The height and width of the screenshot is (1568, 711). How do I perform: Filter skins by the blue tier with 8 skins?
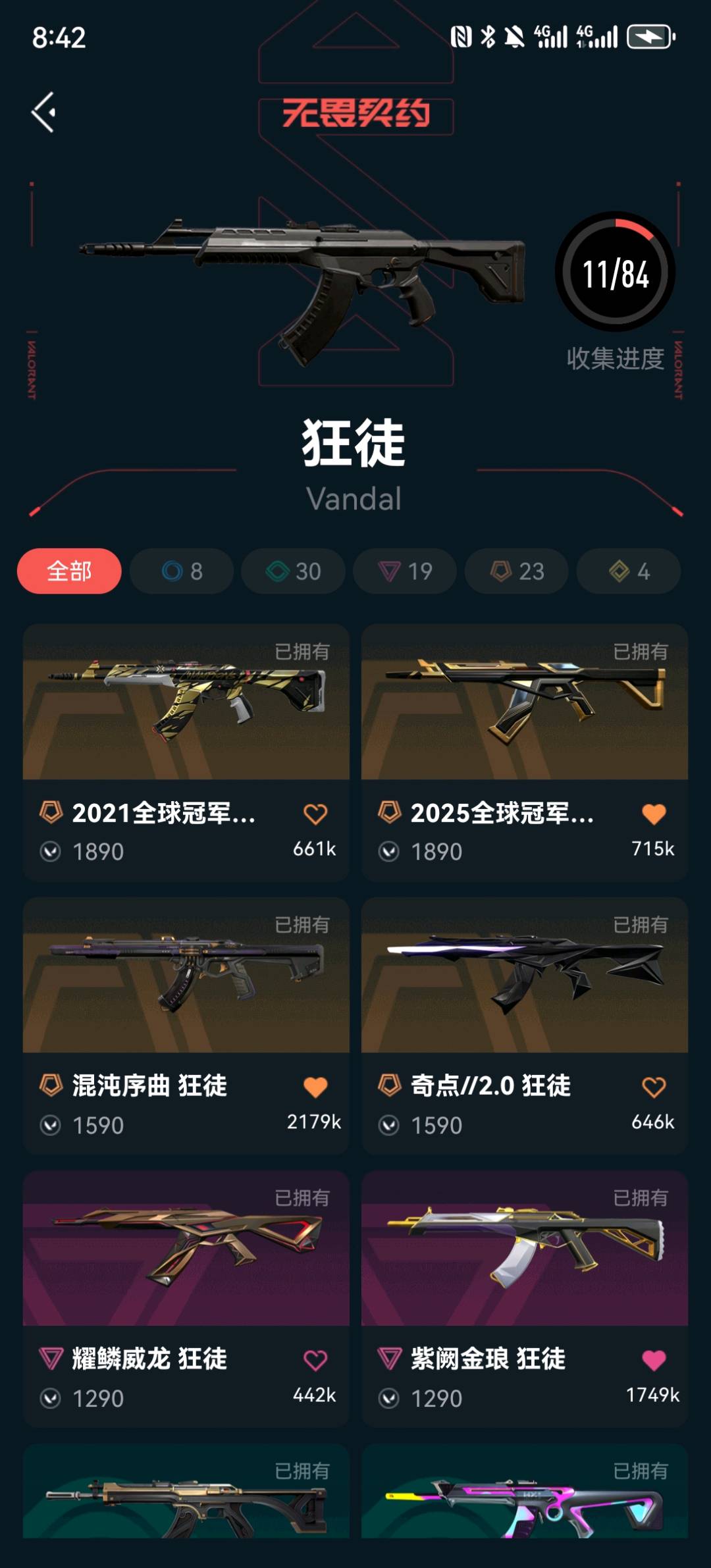click(182, 571)
